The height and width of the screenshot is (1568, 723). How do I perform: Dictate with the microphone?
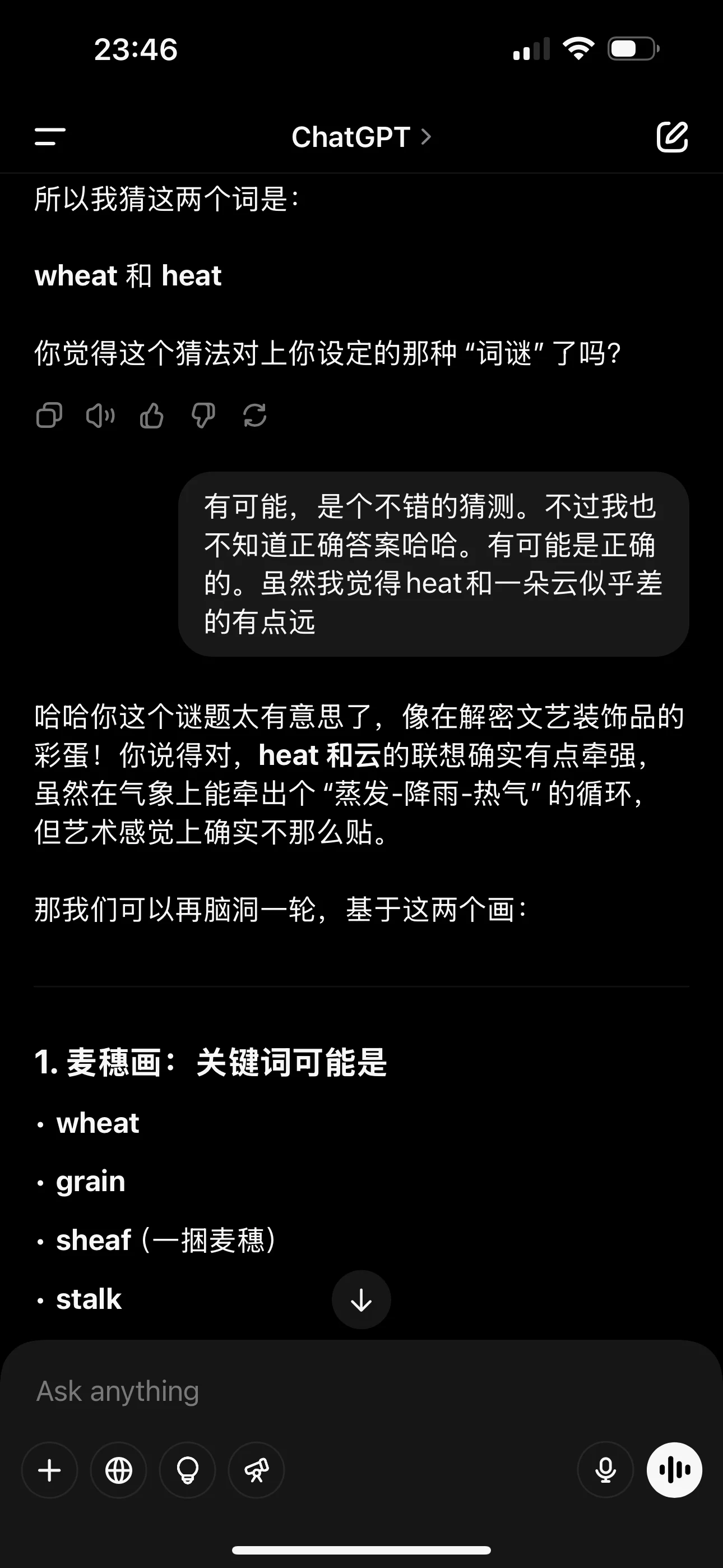pyautogui.click(x=605, y=1470)
